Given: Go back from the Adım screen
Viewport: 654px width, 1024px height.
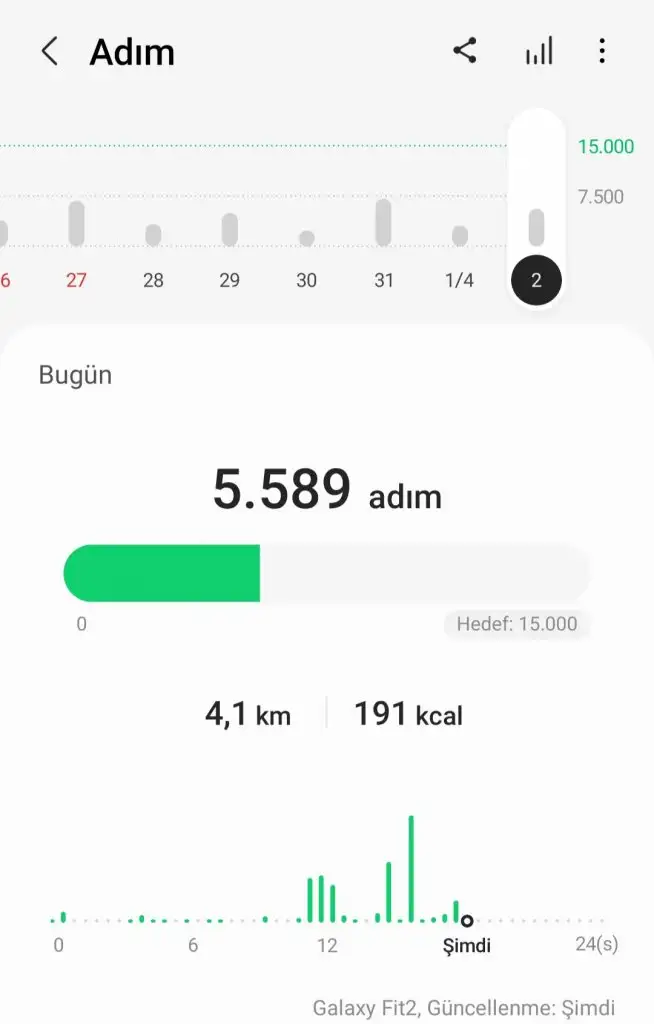Looking at the screenshot, I should (49, 52).
